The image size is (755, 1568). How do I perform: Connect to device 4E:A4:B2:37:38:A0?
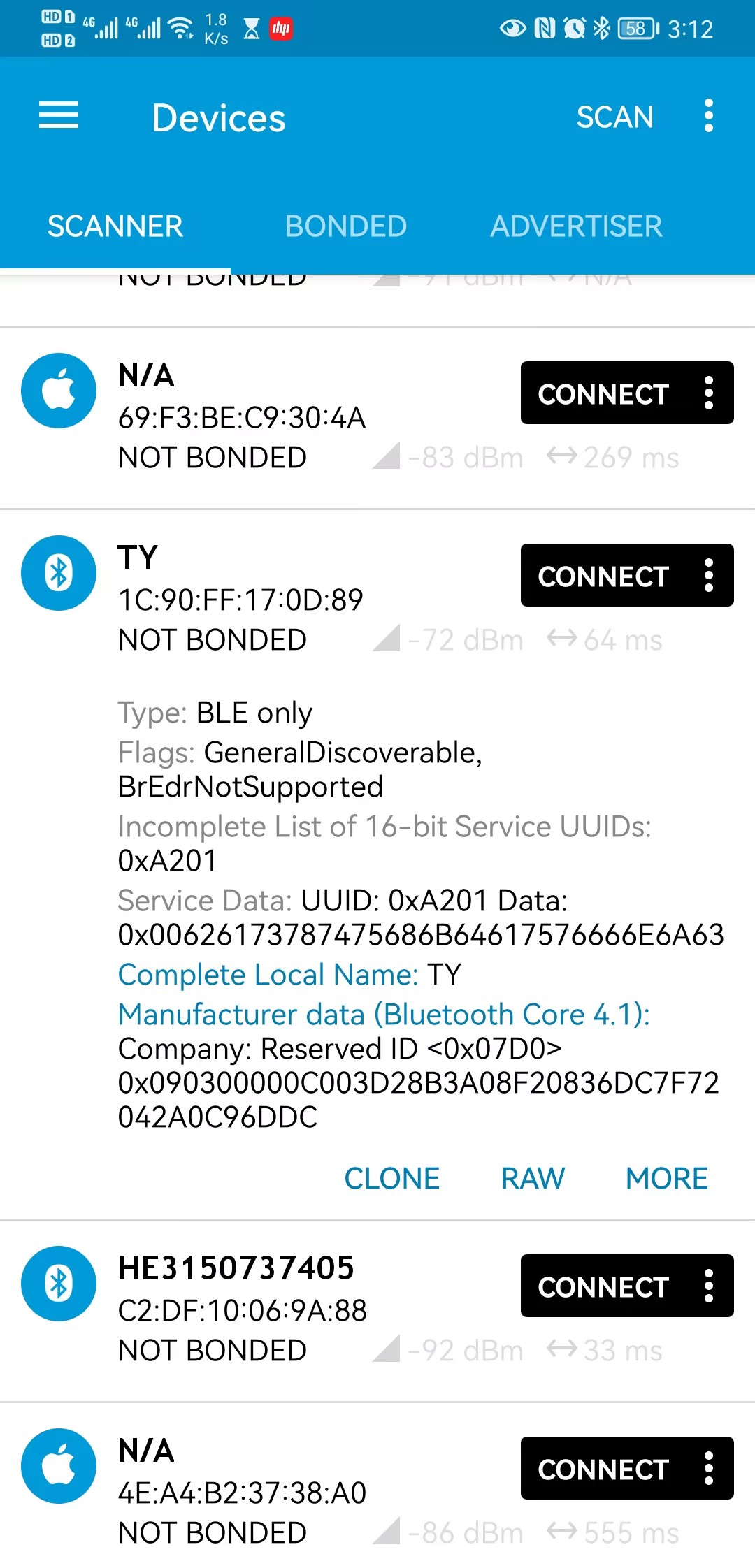click(x=603, y=1469)
